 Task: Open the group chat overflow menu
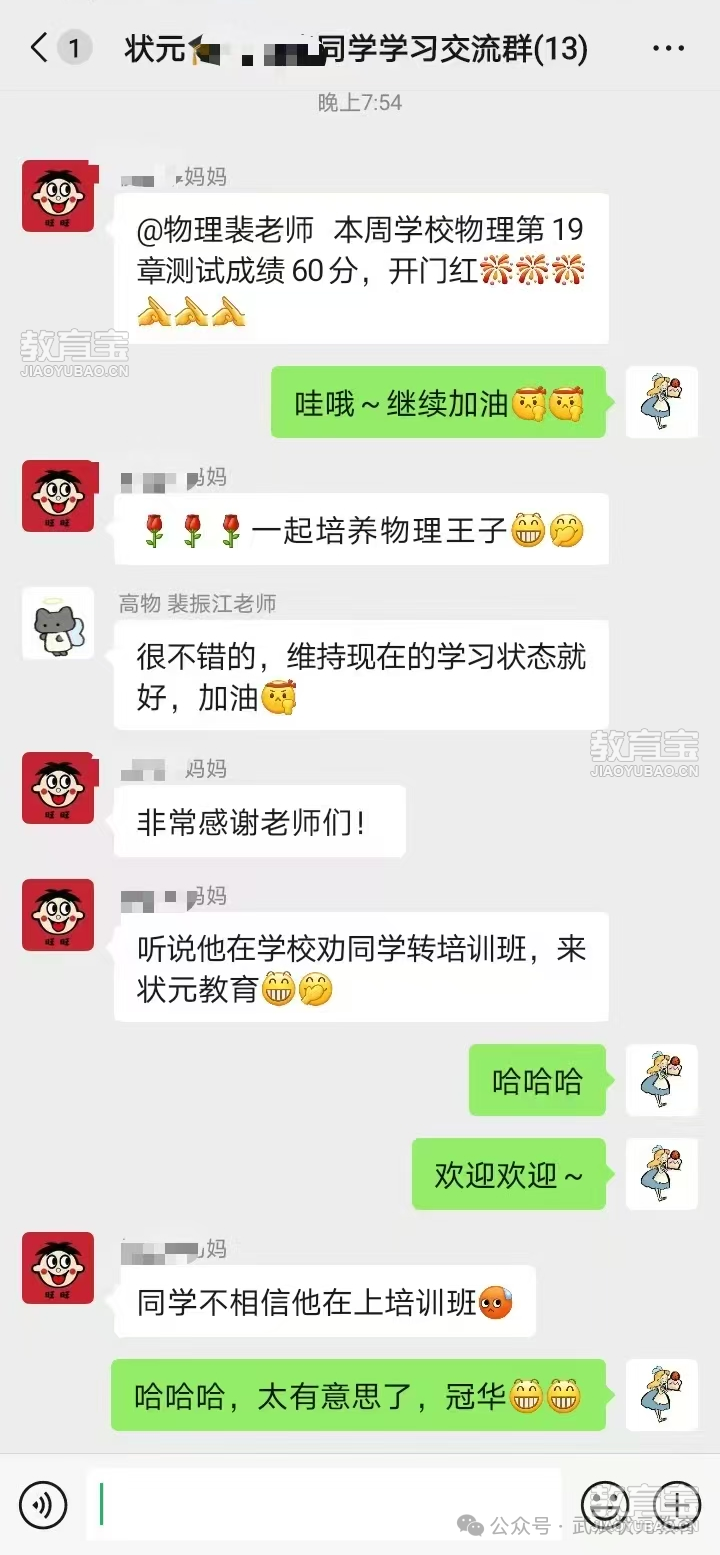(x=668, y=48)
